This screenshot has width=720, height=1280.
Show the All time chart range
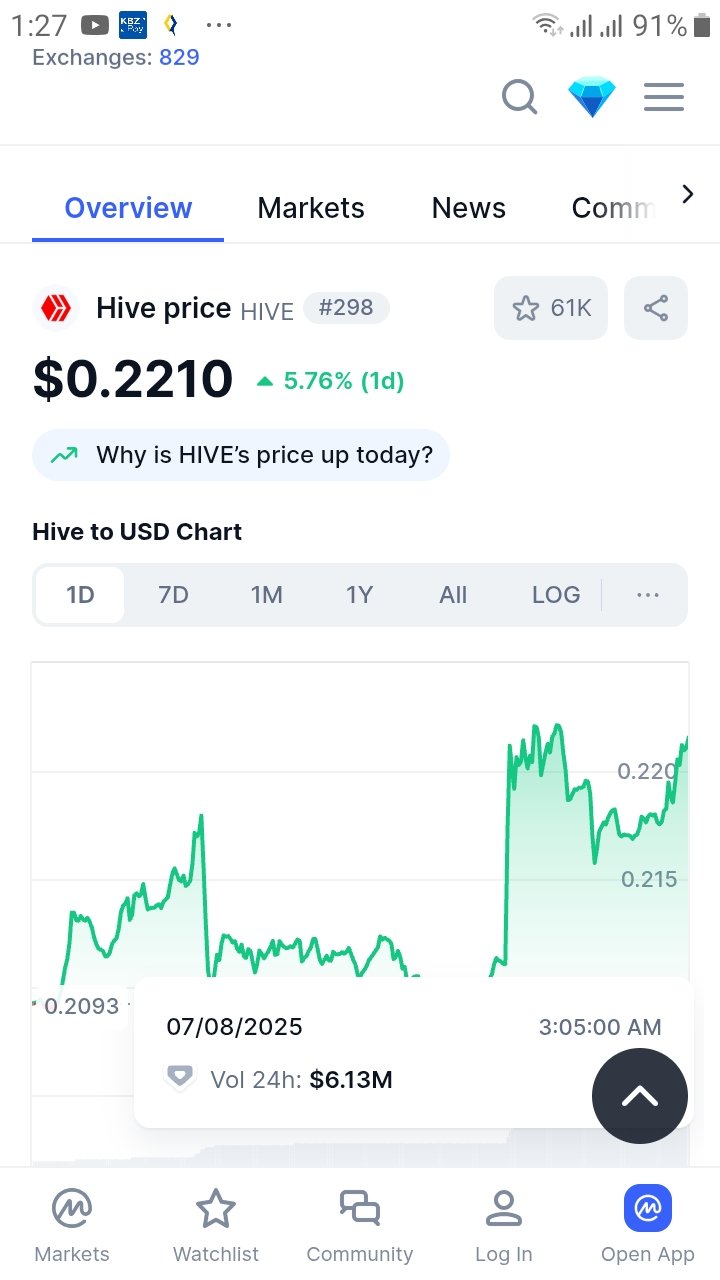453,595
